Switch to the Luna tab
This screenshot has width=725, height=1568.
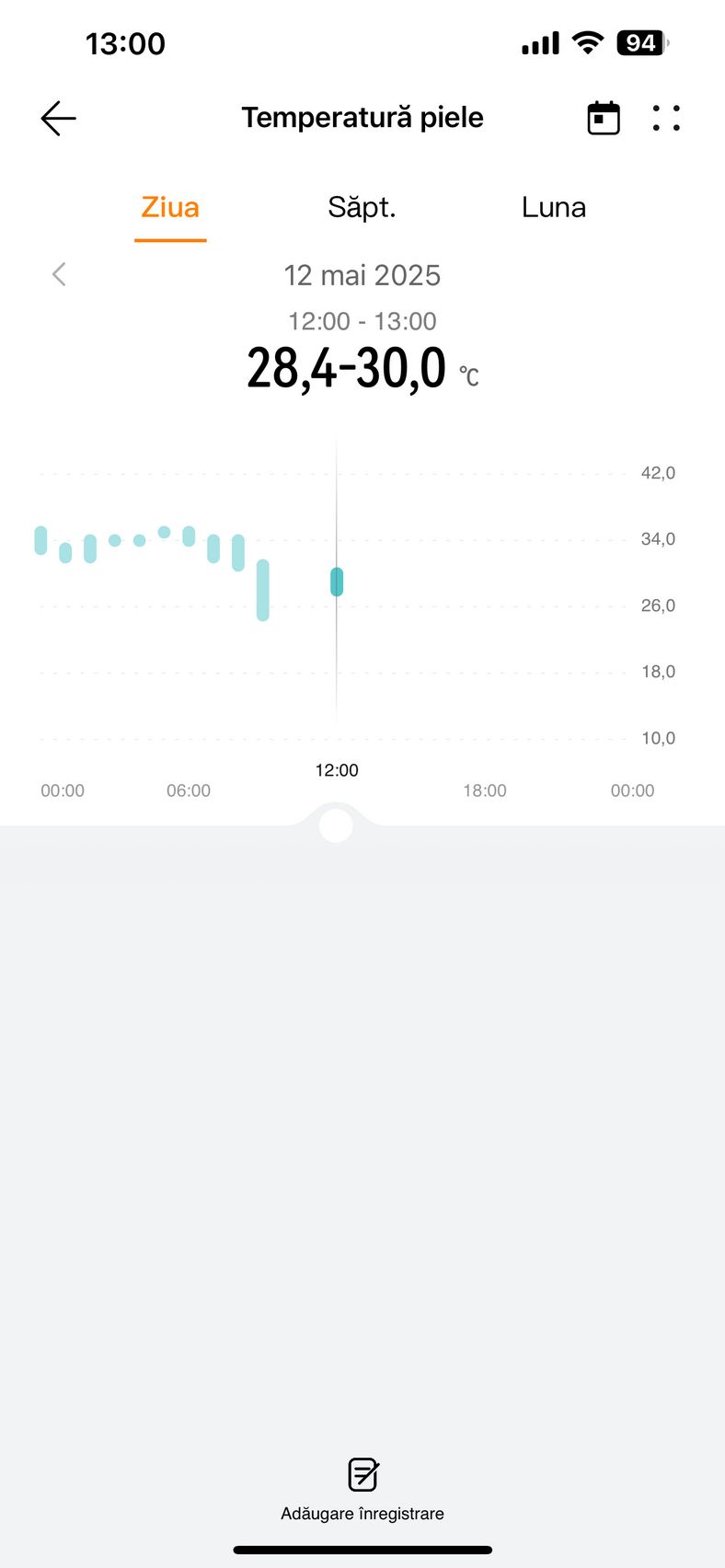(553, 207)
